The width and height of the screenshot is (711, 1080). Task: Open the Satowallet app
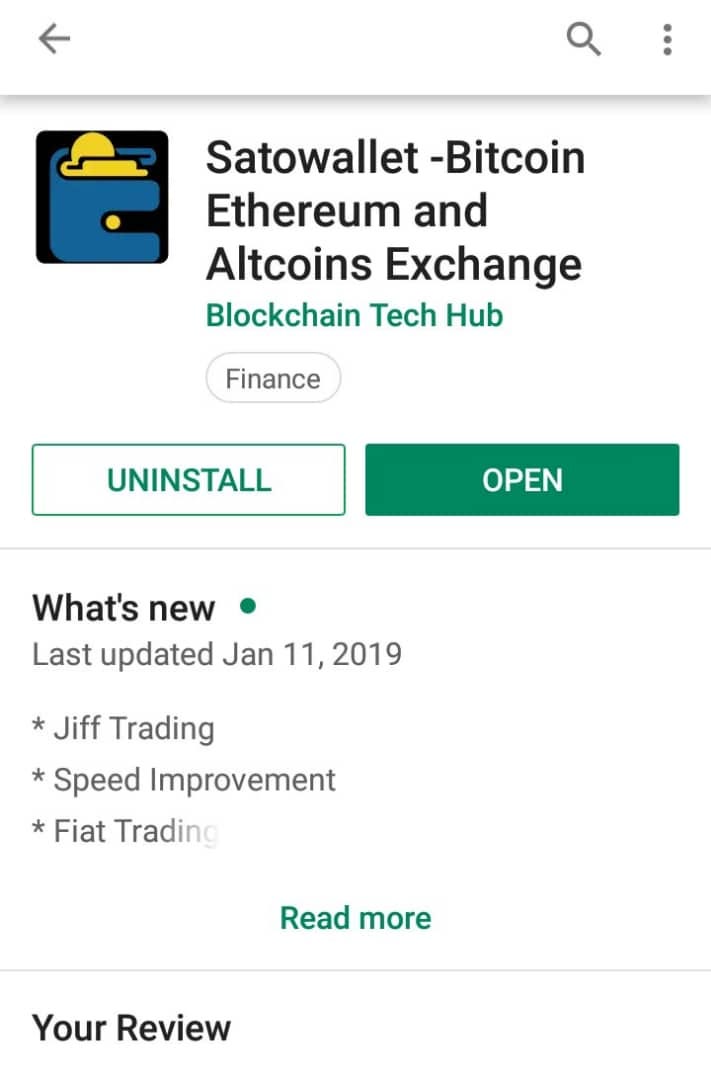pos(522,480)
